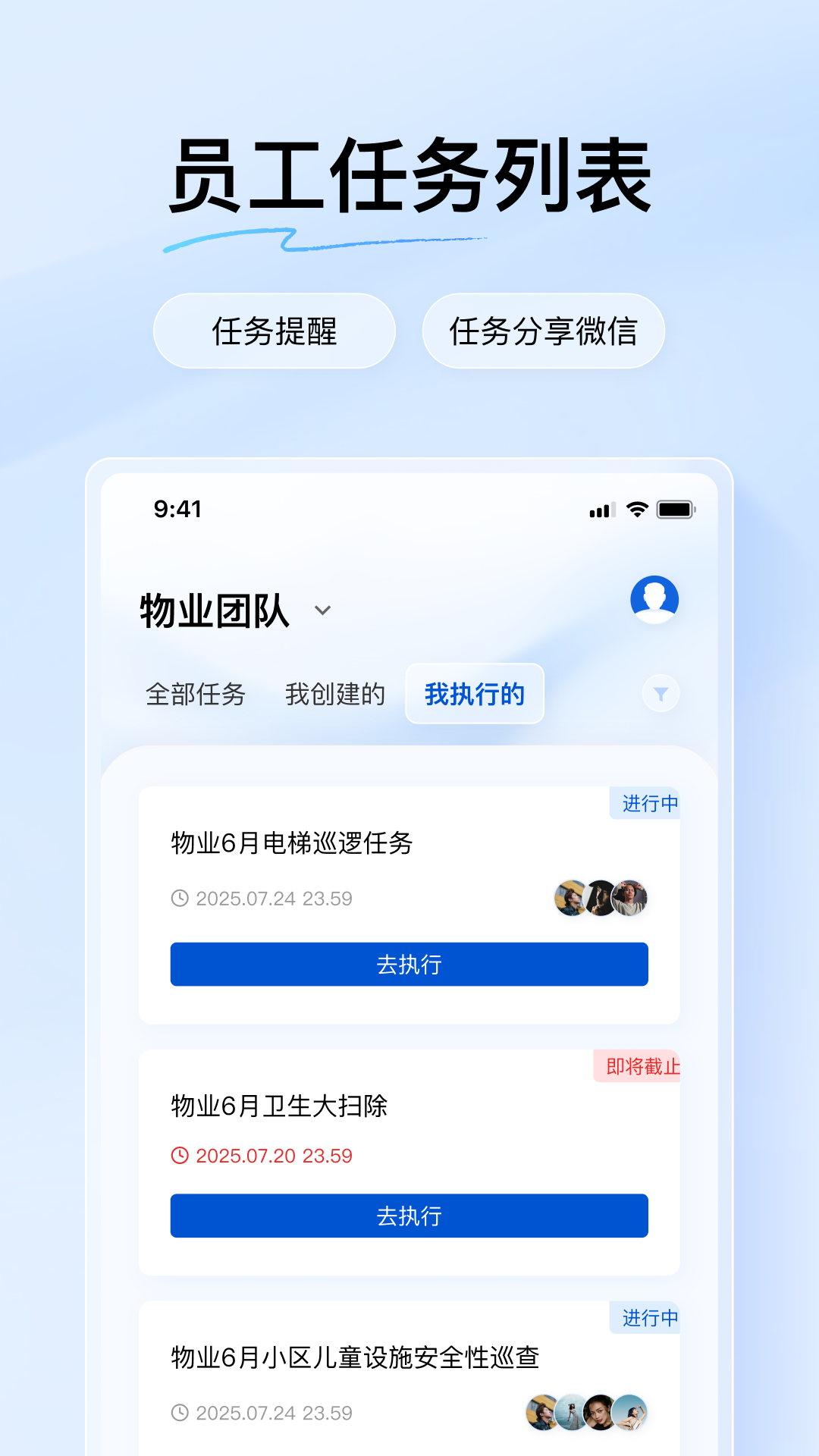The height and width of the screenshot is (1456, 819).
Task: Click the 9:41 time display
Action: (175, 510)
